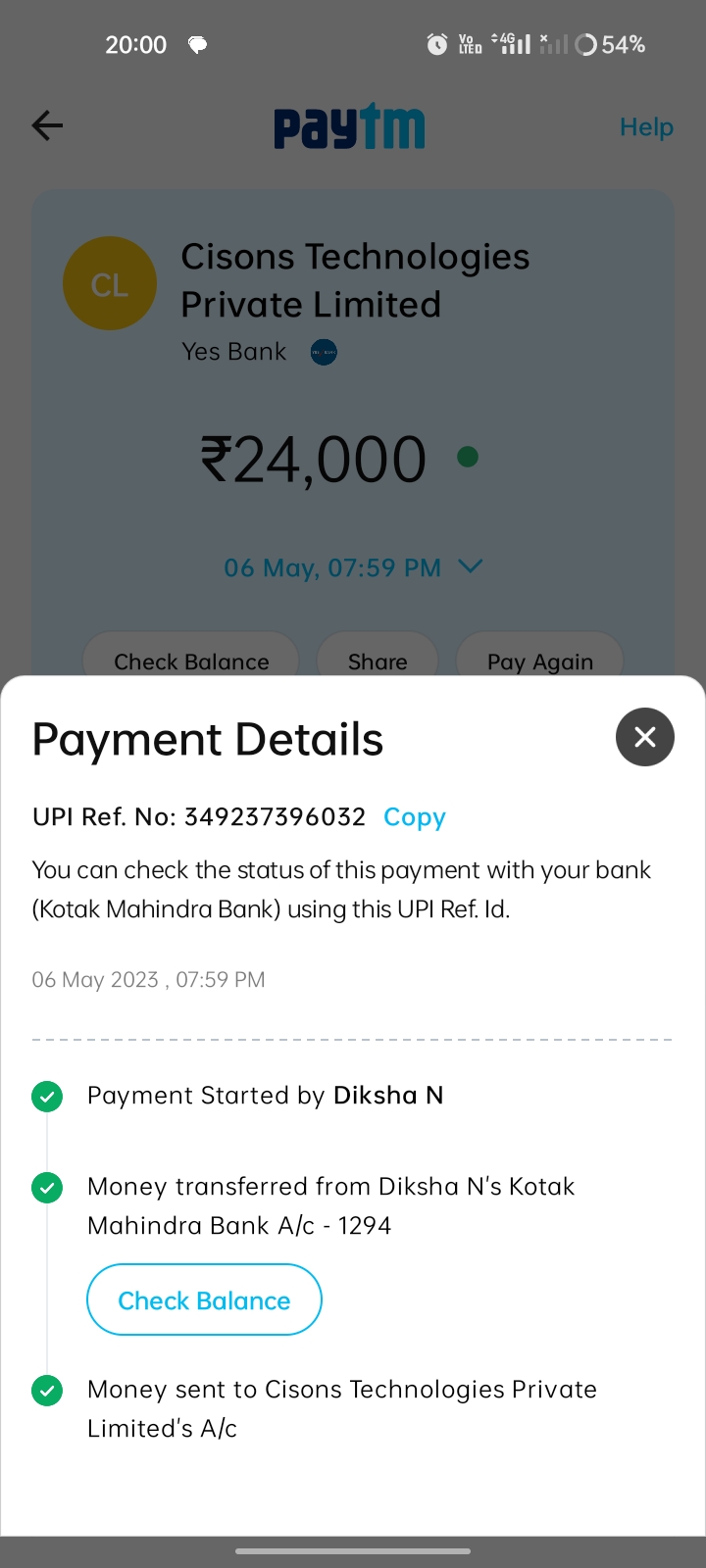Close the Payment Details sheet
This screenshot has width=706, height=1568.
[644, 737]
